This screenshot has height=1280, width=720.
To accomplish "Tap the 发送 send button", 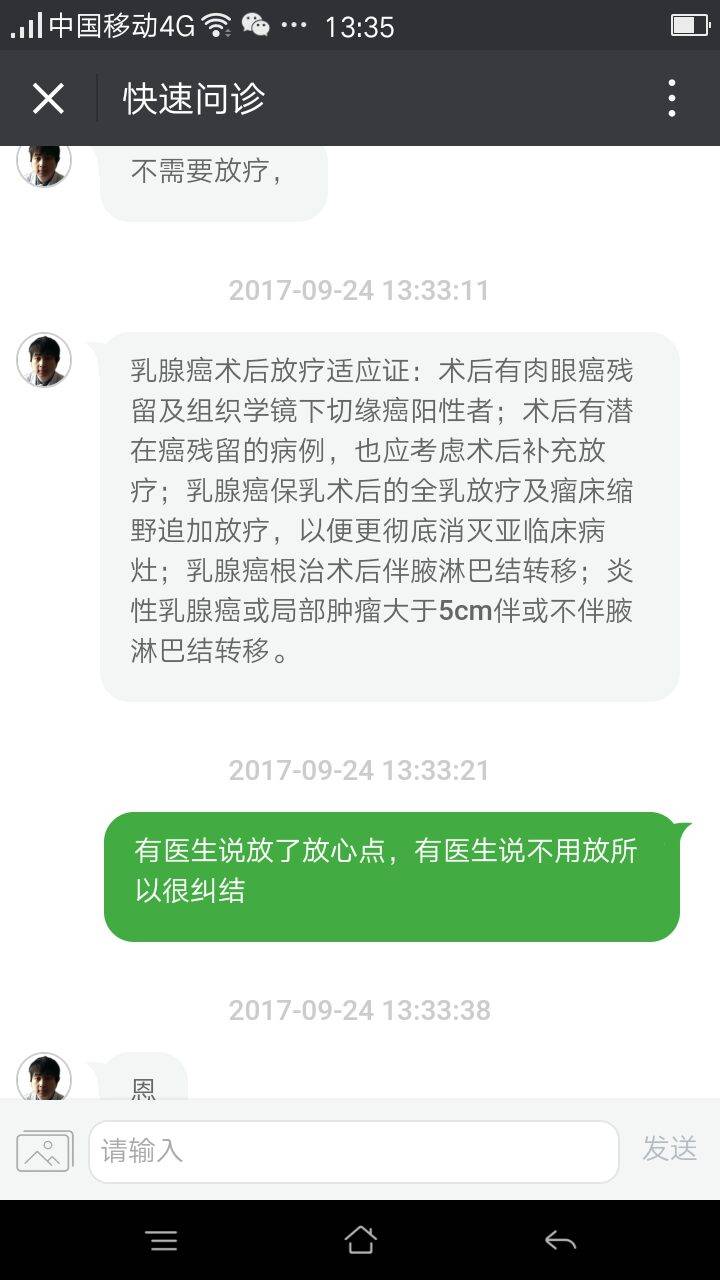I will tap(669, 1149).
